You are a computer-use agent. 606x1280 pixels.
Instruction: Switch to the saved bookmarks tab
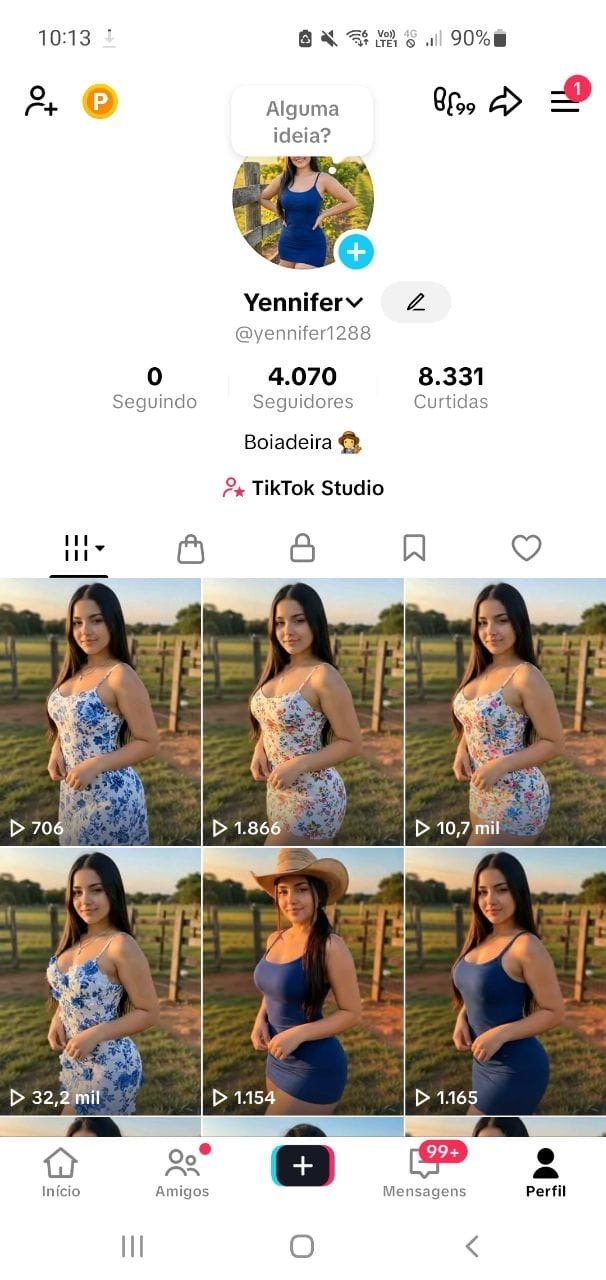coord(414,548)
